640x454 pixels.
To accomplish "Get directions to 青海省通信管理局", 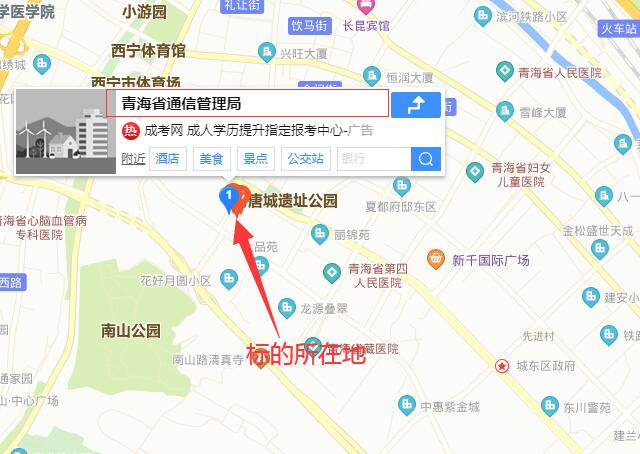I will tap(415, 104).
